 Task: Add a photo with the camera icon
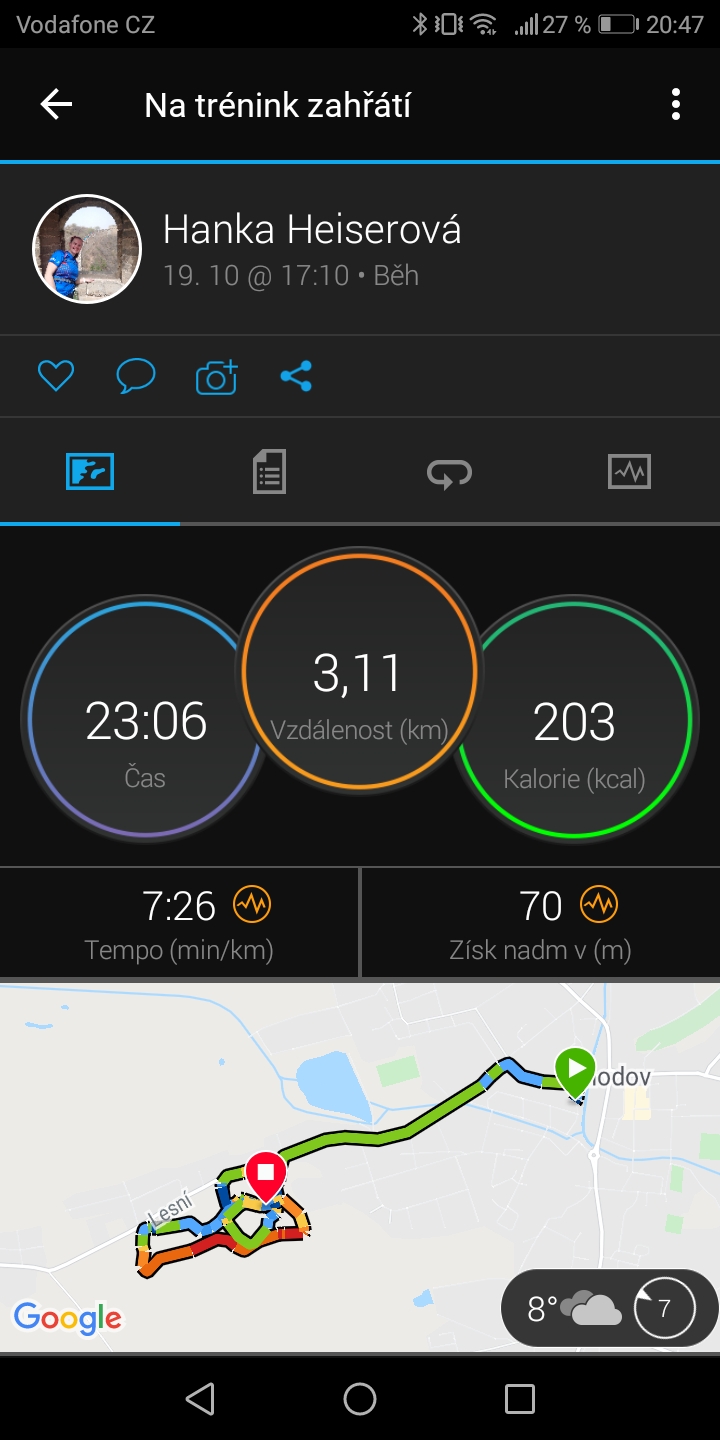click(216, 376)
